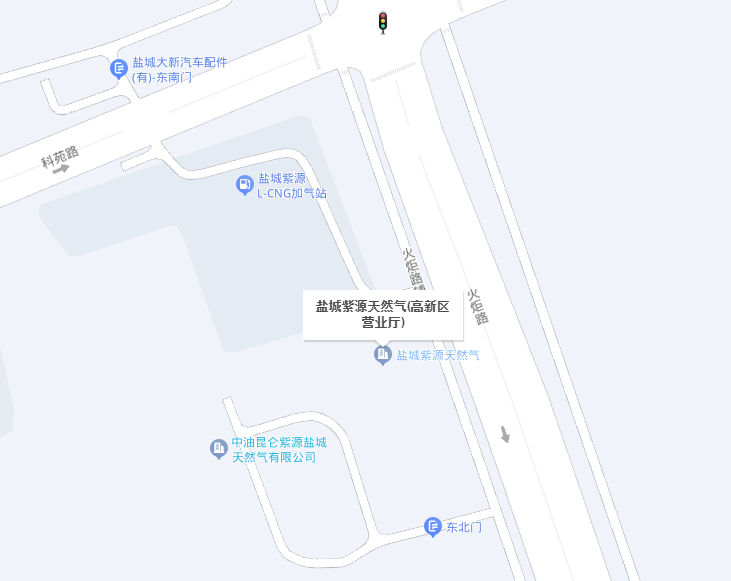Select the 中油昆仑紫源盐城天然气有限公司 marker
This screenshot has width=731, height=581.
[x=218, y=449]
